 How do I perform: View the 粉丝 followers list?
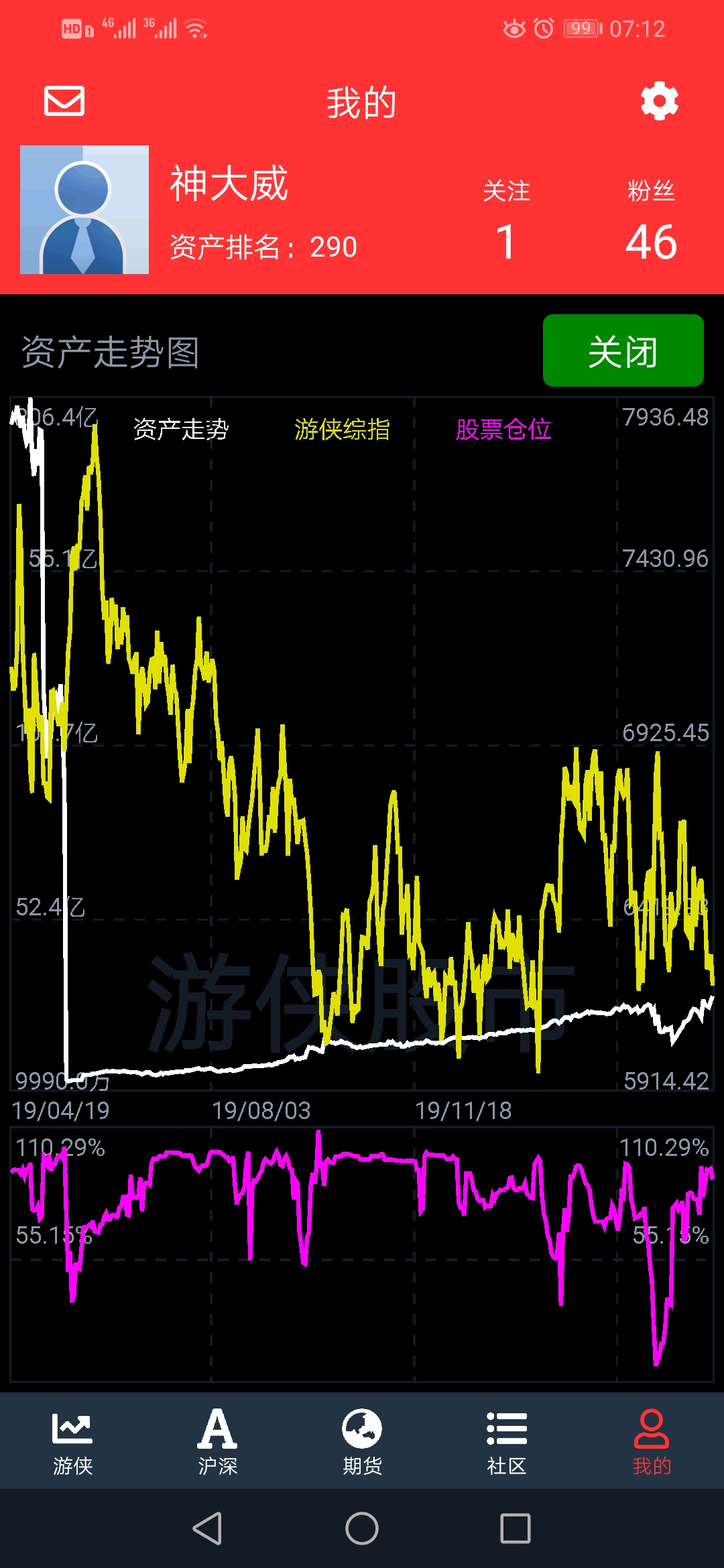point(651,220)
